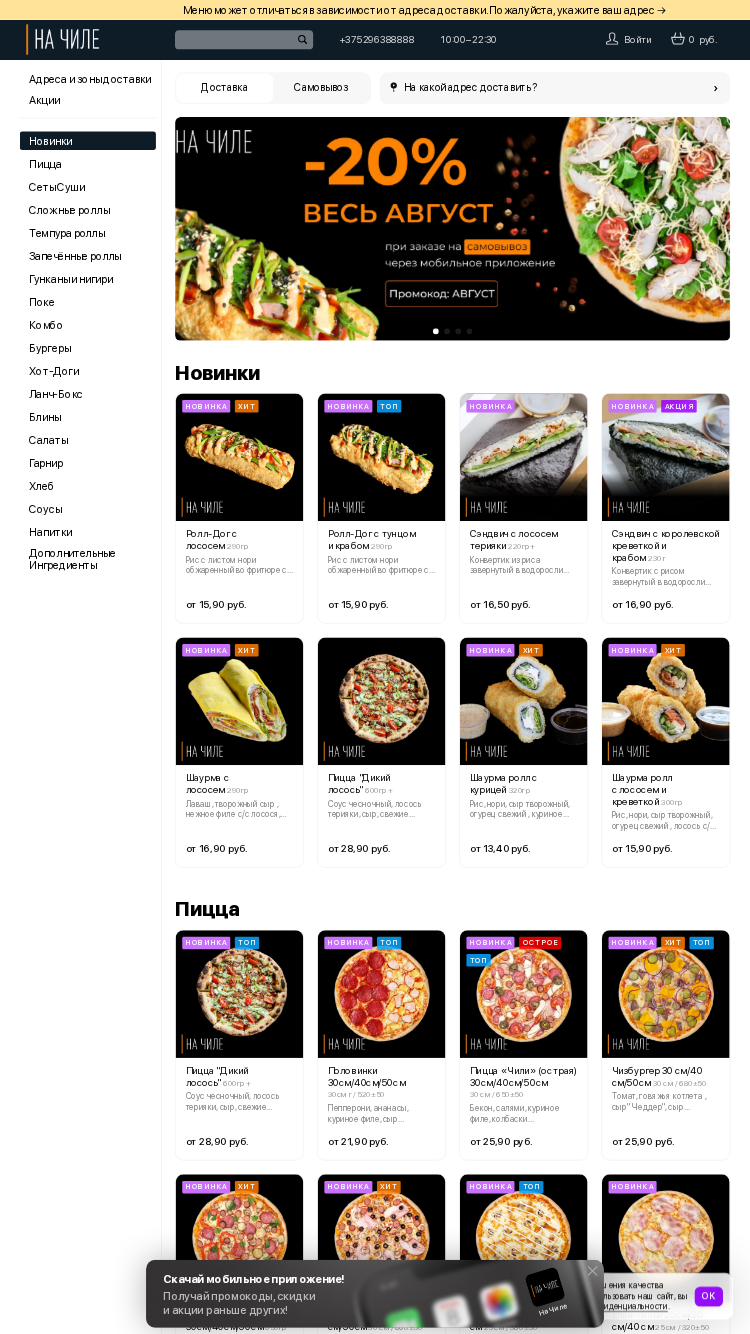Open the shopping cart showing 0 руб.
The image size is (750, 1334).
(694, 40)
